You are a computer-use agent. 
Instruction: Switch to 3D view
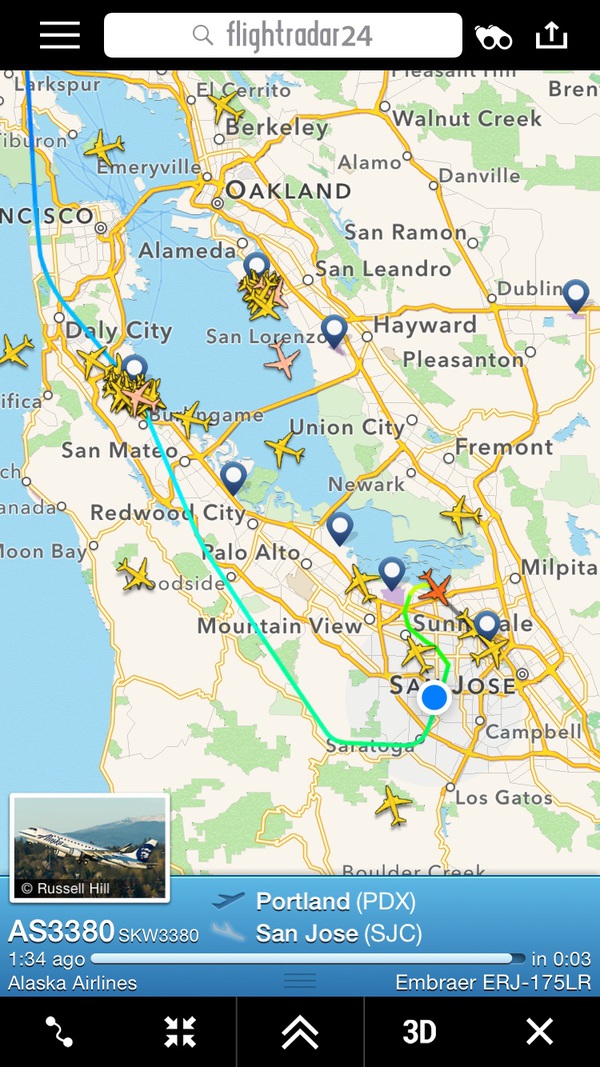[419, 1031]
